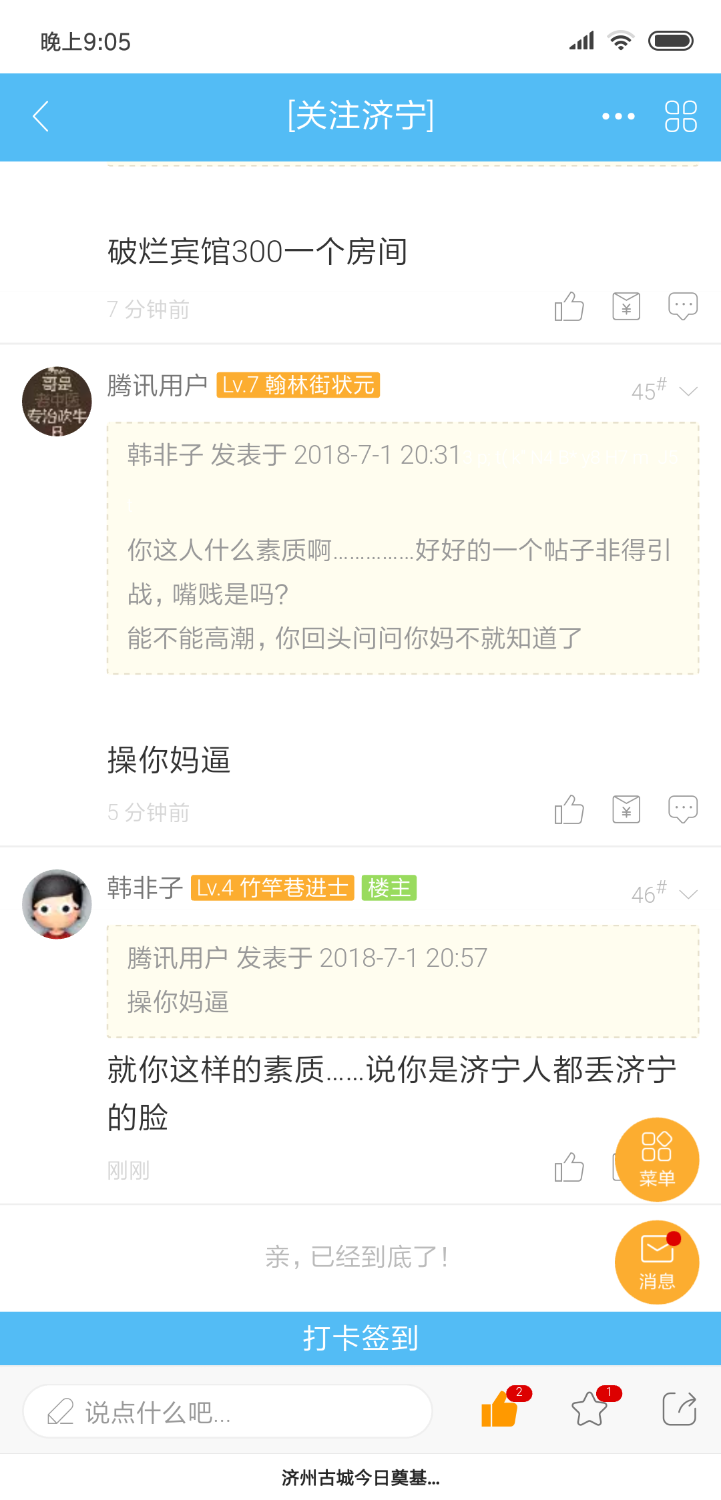Image resolution: width=721 pixels, height=1500 pixels.
Task: Open comments on 腾讯用户's reply
Action: tap(683, 808)
